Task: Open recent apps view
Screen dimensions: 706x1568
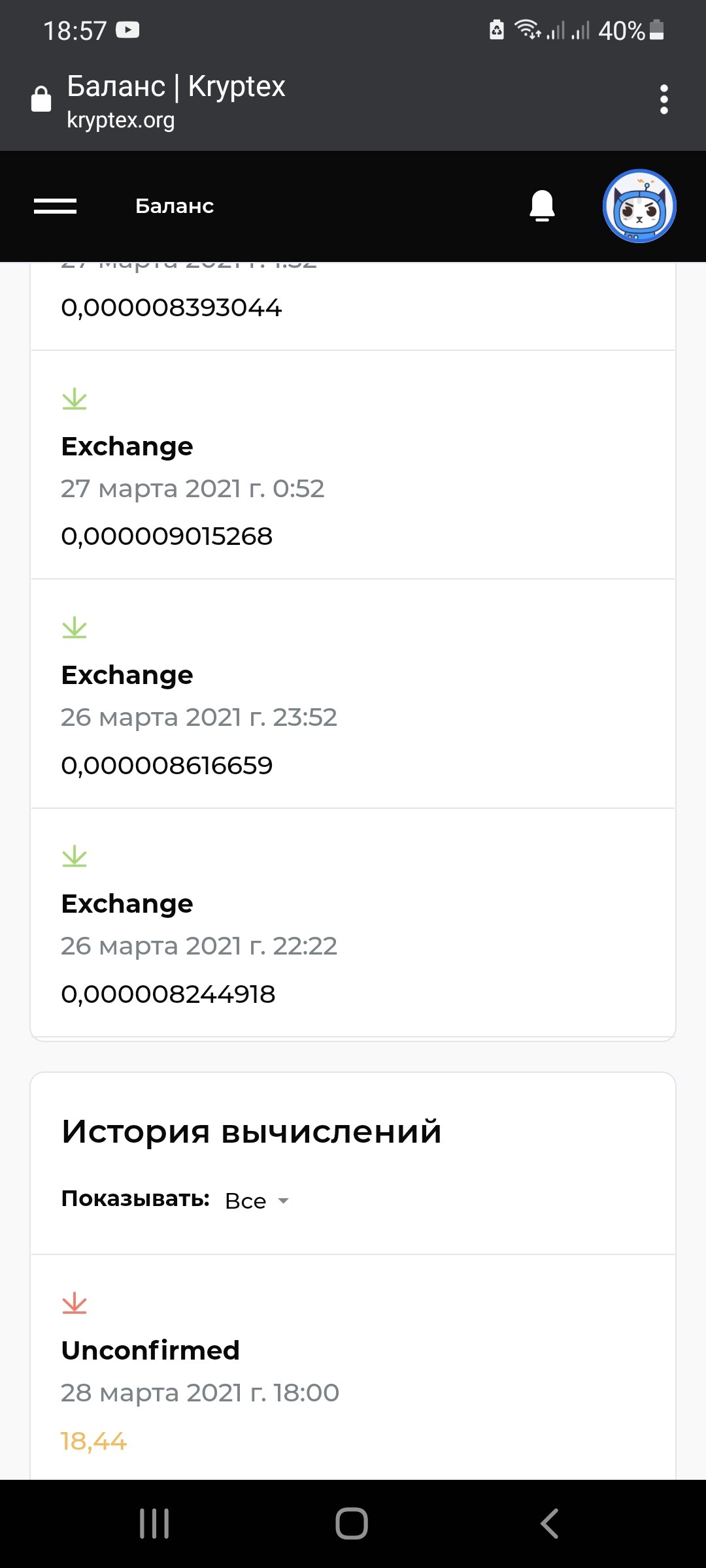Action: [x=155, y=1524]
